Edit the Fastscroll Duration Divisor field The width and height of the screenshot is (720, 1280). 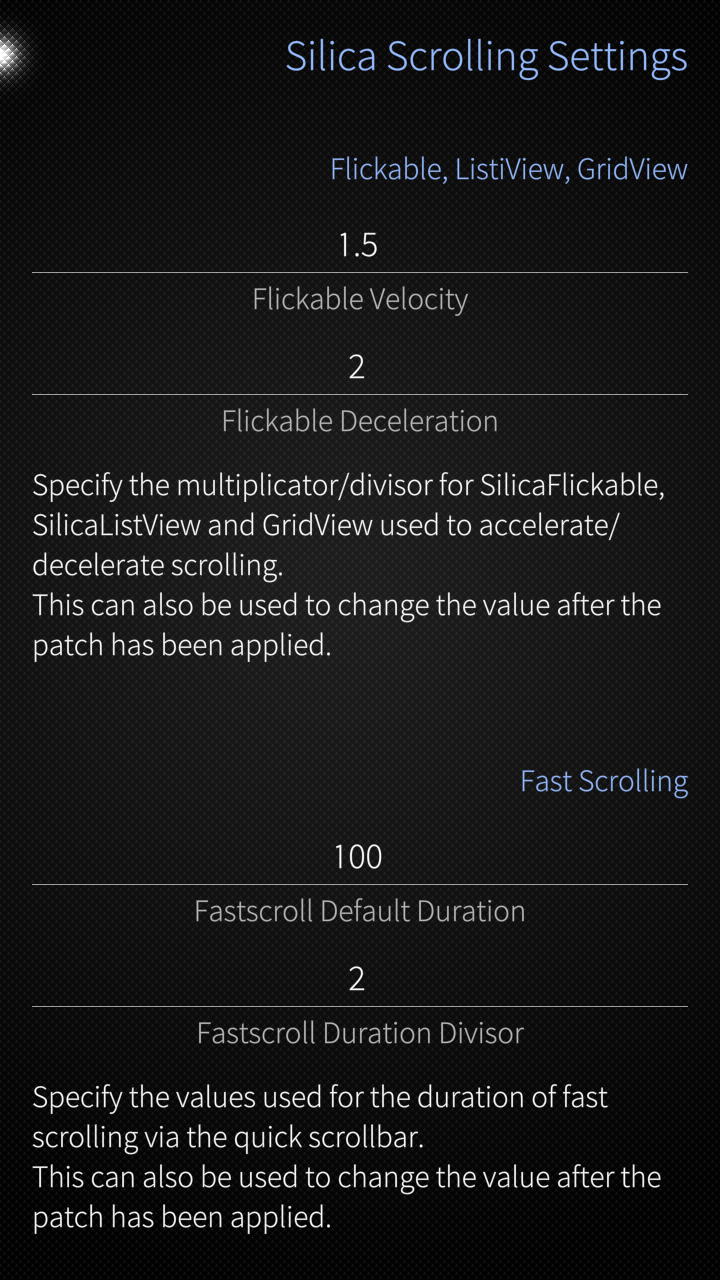[359, 980]
